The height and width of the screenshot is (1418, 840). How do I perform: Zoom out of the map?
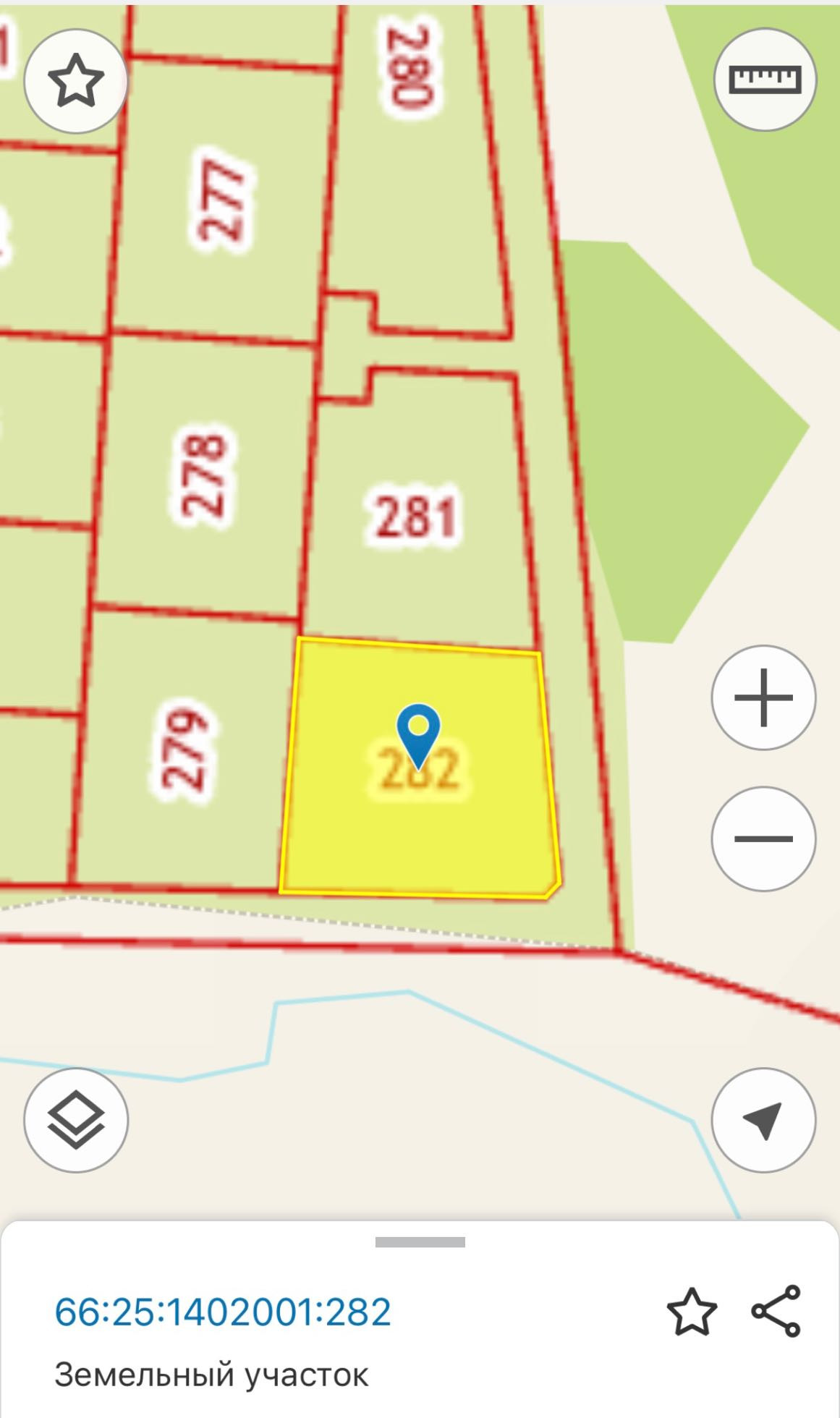(763, 839)
